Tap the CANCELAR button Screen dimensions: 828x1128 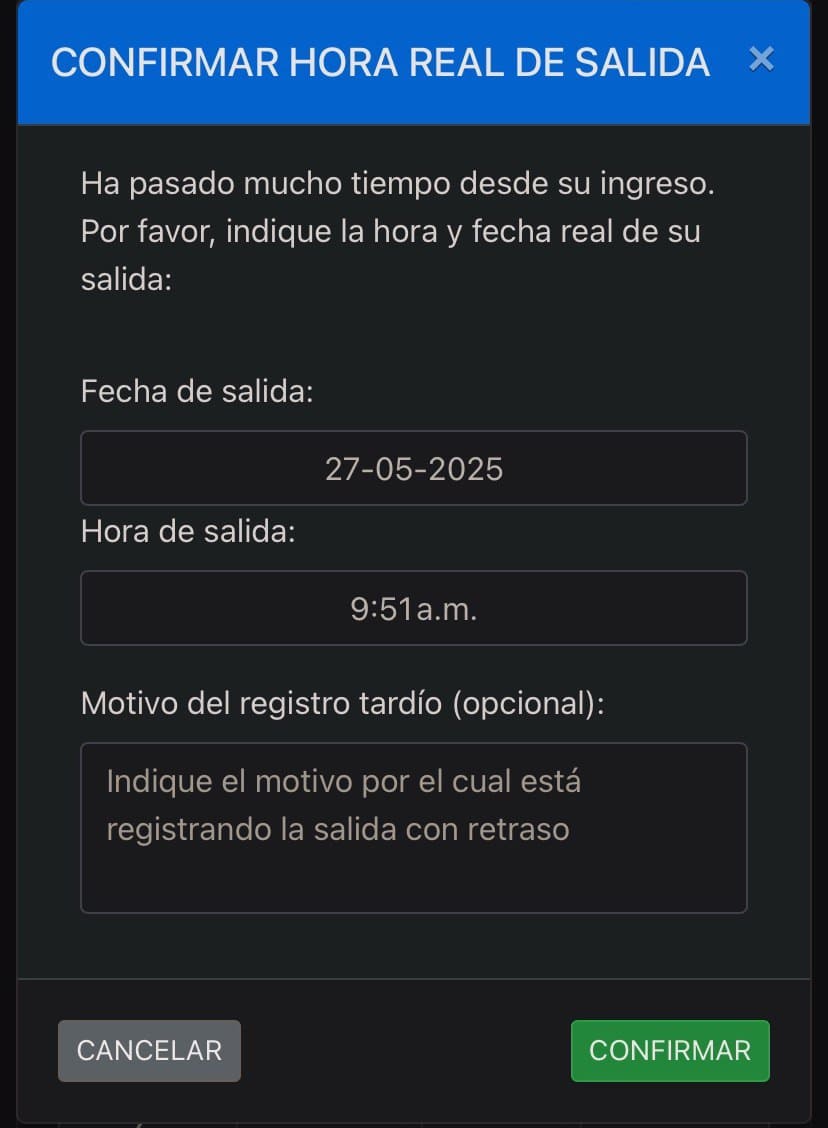tap(149, 1050)
